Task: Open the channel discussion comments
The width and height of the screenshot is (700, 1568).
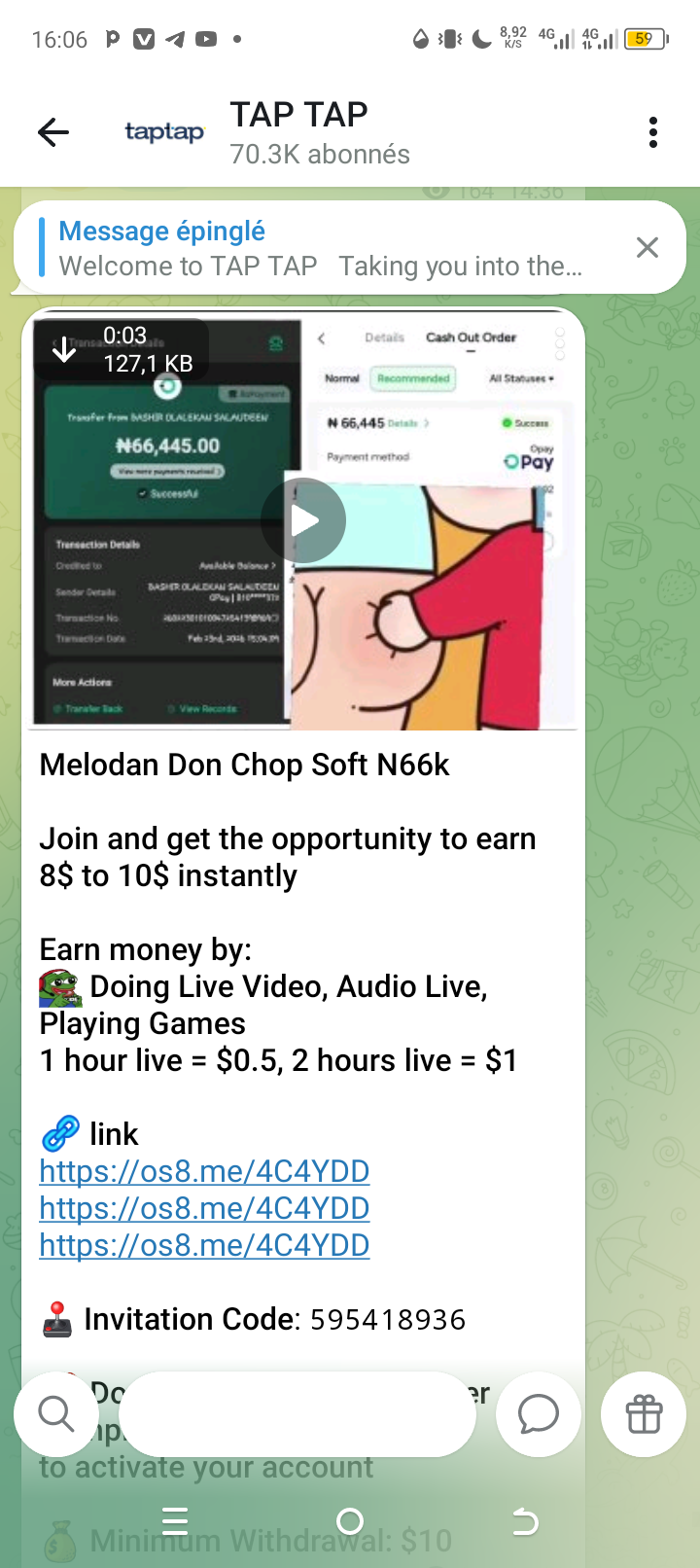Action: 538,1413
